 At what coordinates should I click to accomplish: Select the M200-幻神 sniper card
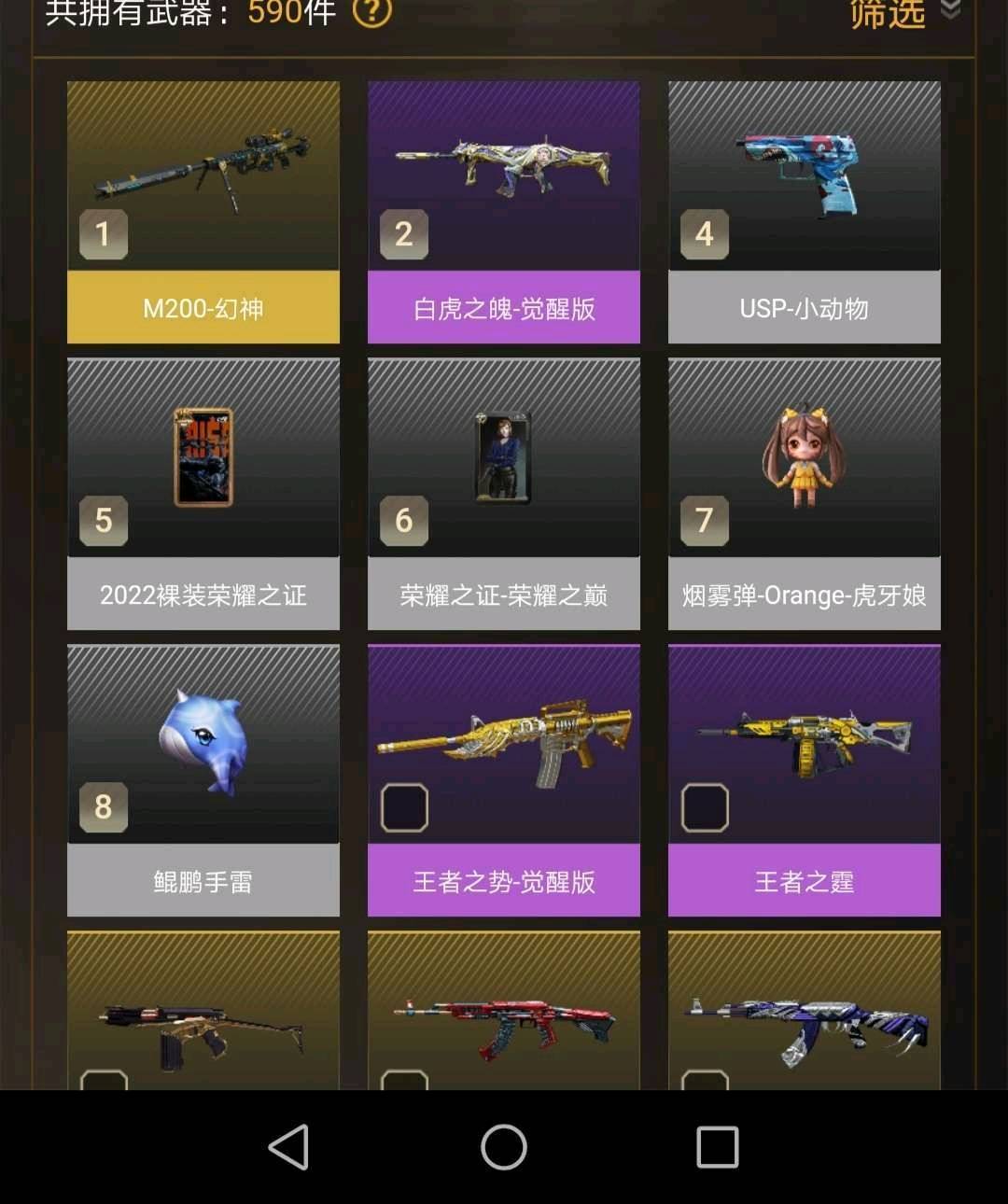[203, 213]
